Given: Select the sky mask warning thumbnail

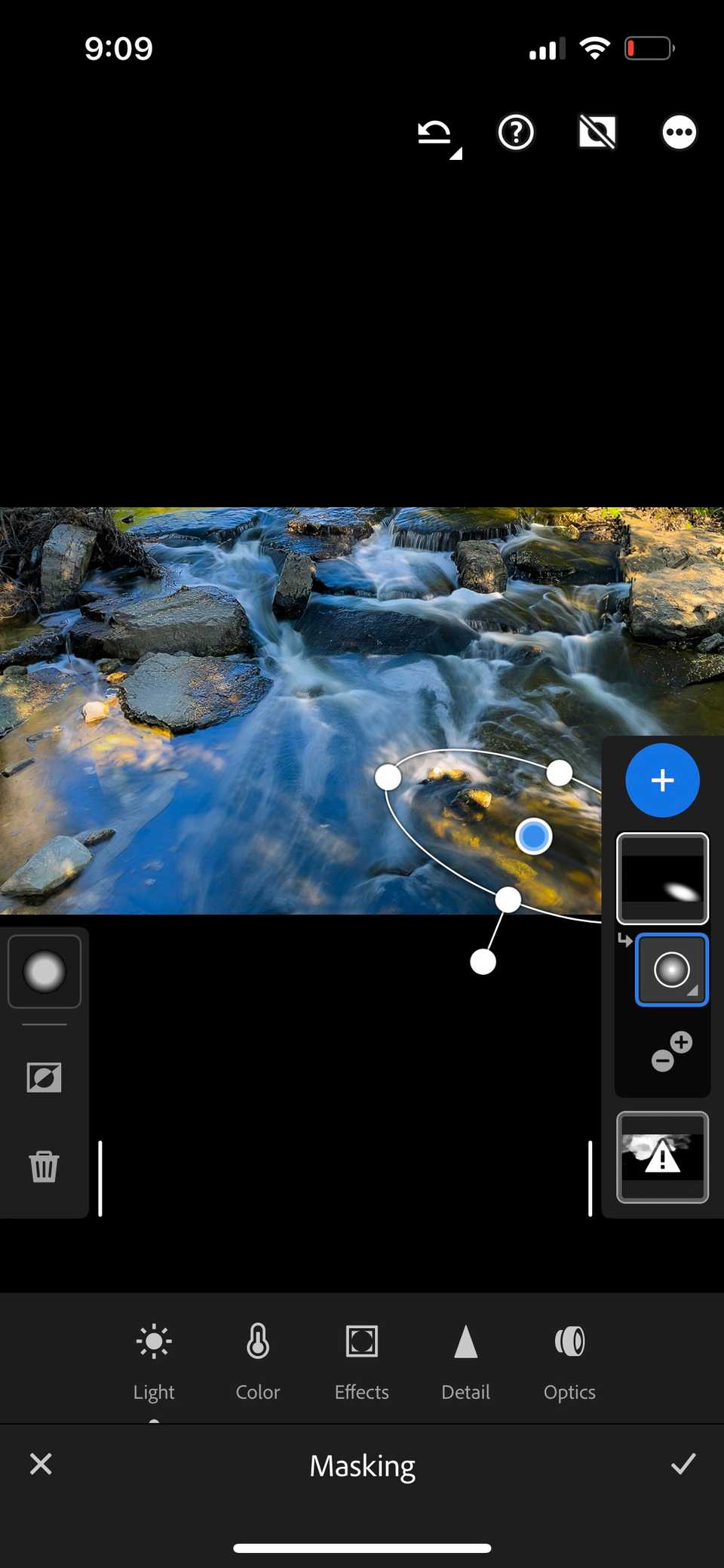Looking at the screenshot, I should coord(661,1157).
